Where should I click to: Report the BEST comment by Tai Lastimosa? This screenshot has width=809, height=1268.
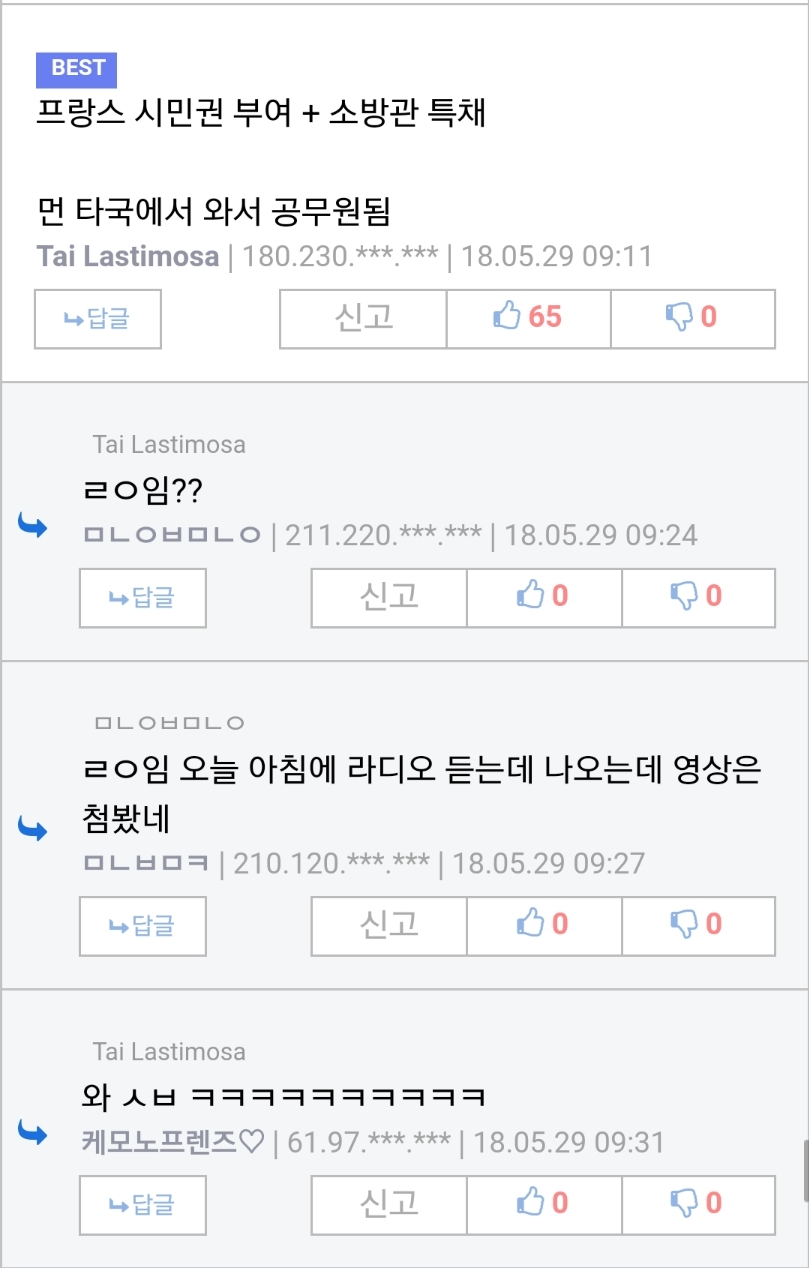coord(363,319)
